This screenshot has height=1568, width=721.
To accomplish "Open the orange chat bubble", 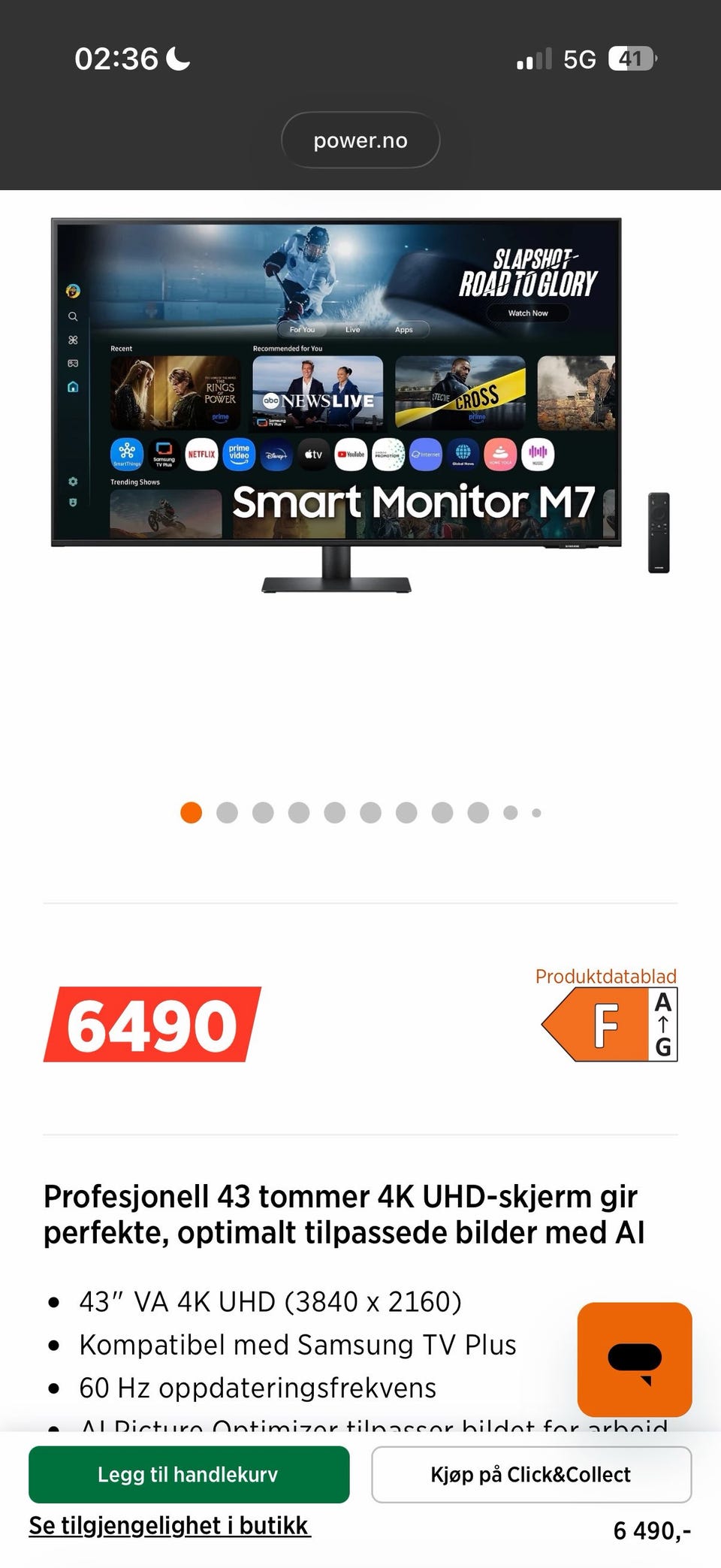I will click(x=635, y=1359).
